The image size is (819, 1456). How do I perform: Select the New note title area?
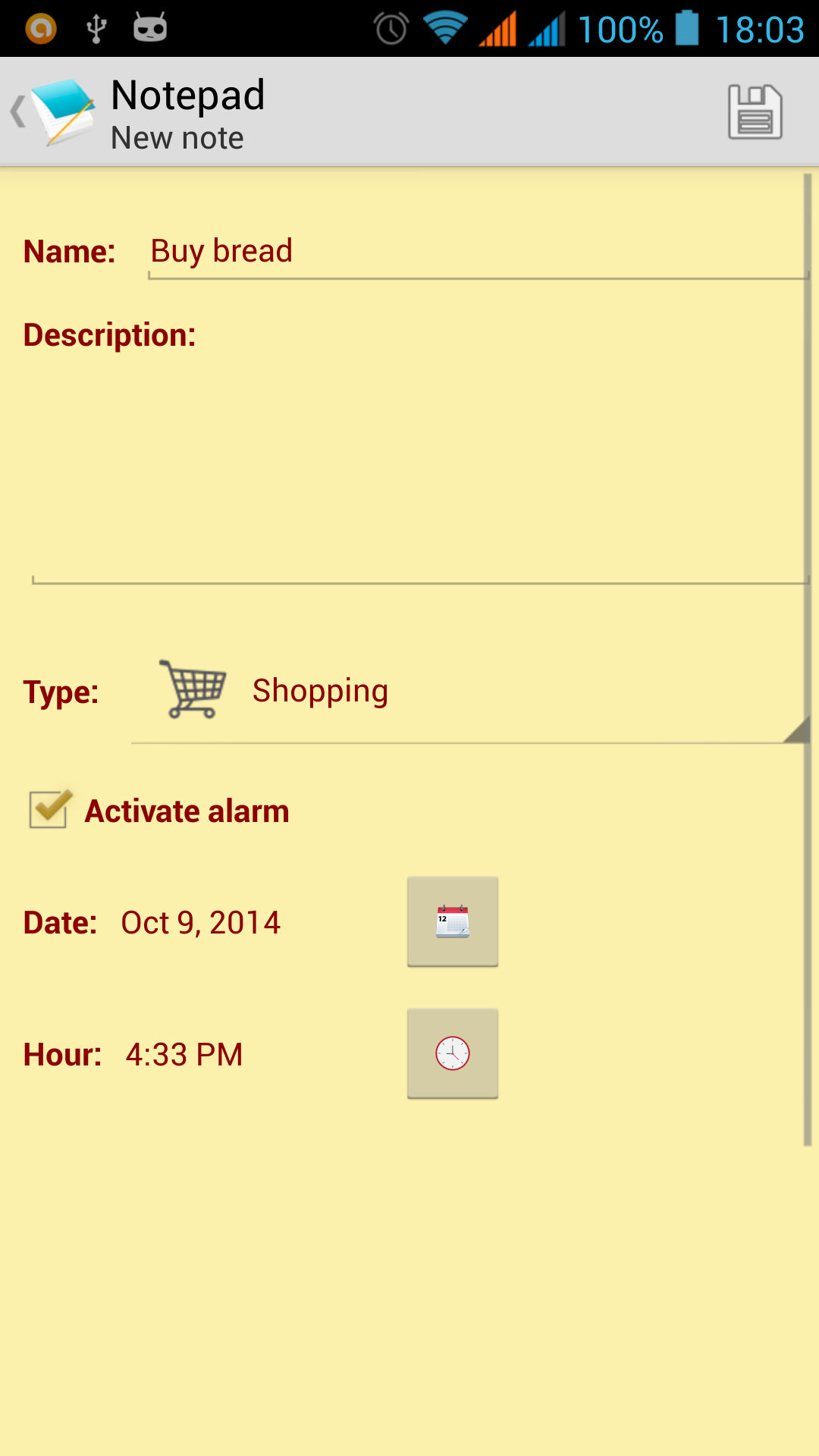coord(177,137)
